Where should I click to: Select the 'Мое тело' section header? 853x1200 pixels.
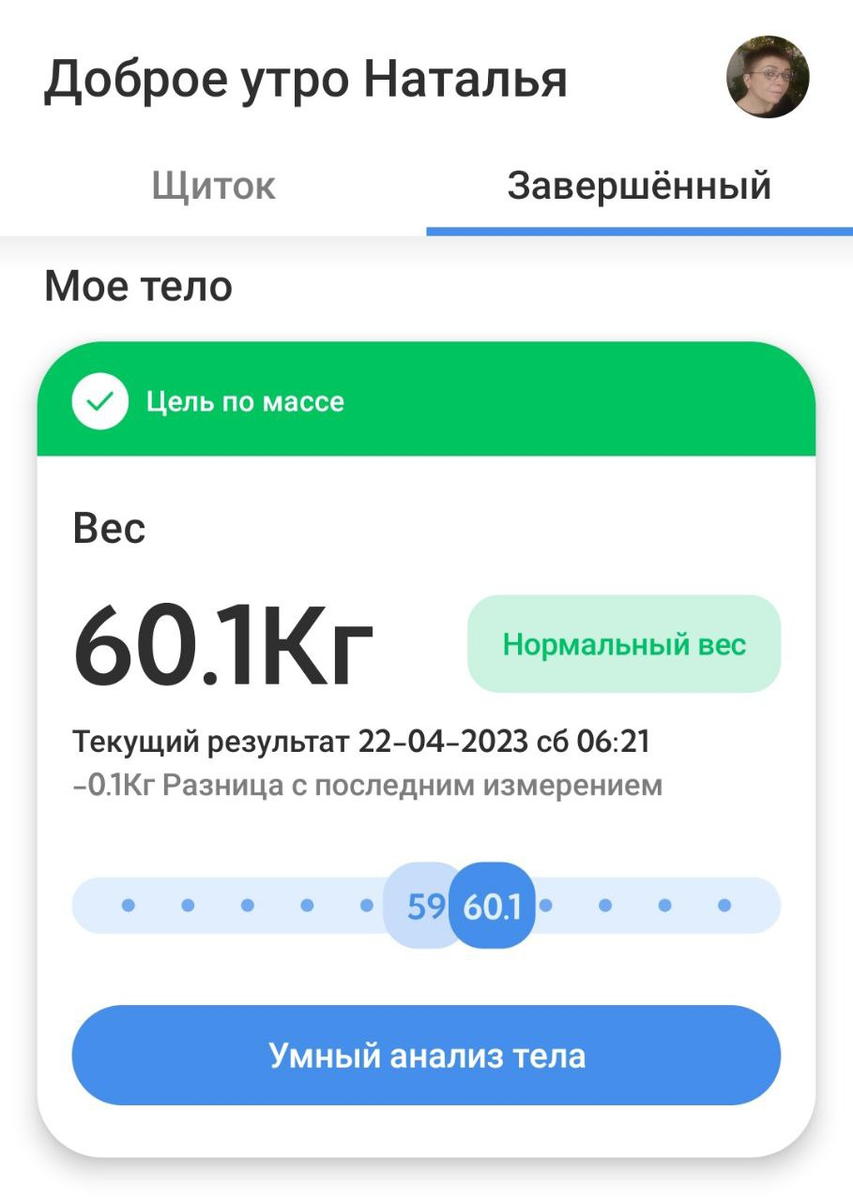138,286
